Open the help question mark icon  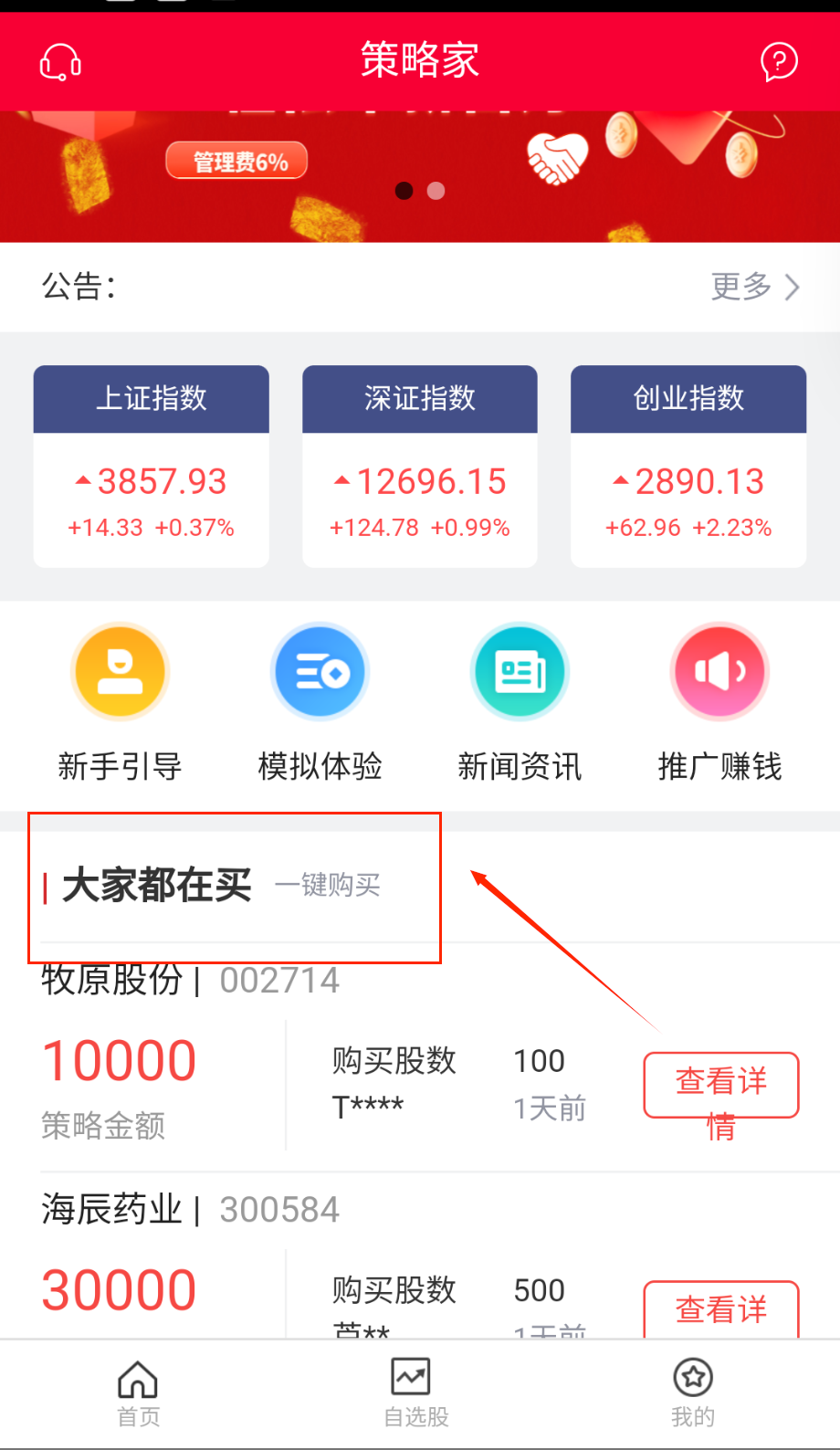pyautogui.click(x=779, y=62)
